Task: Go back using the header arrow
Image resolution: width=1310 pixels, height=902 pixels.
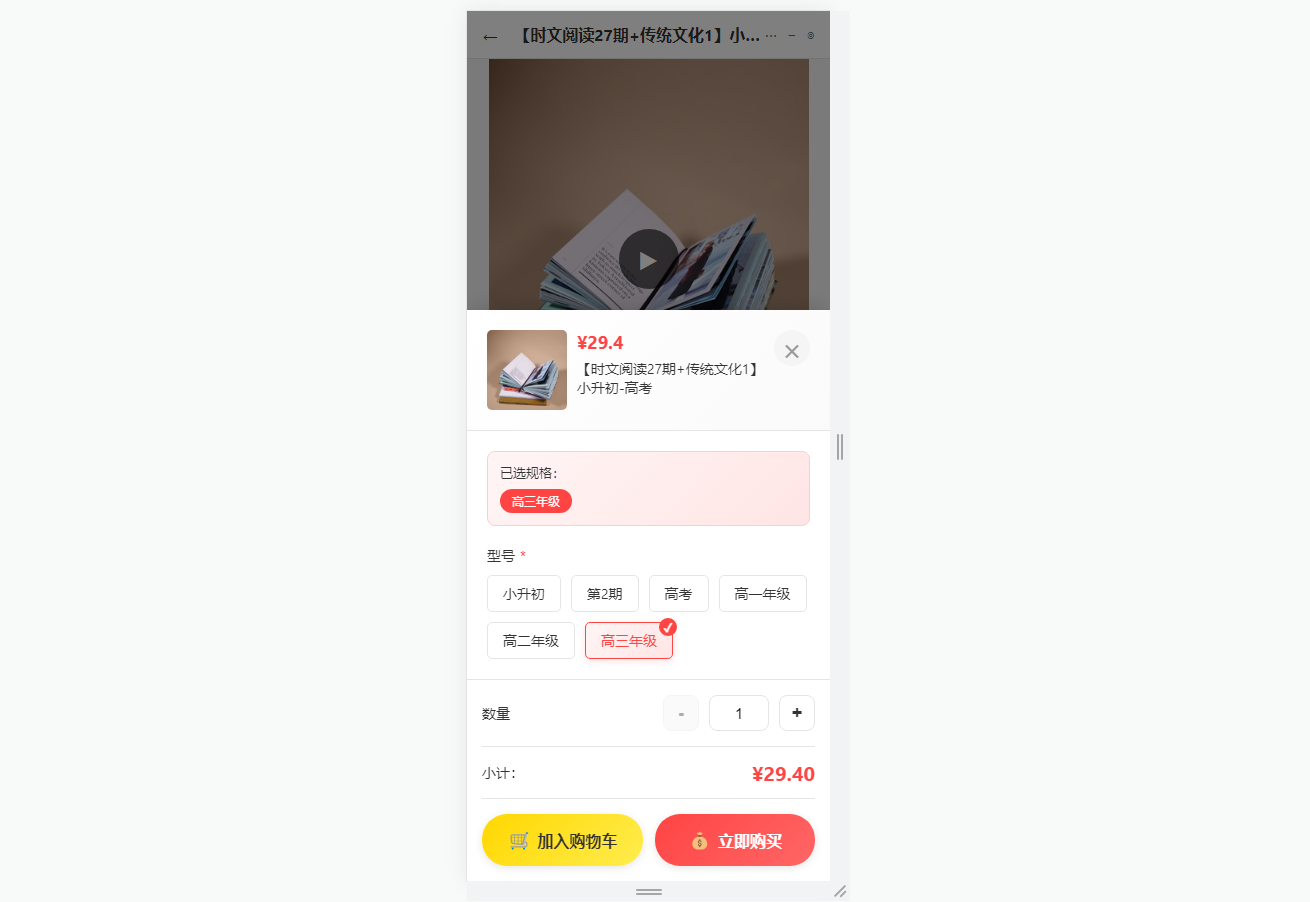Action: point(490,37)
